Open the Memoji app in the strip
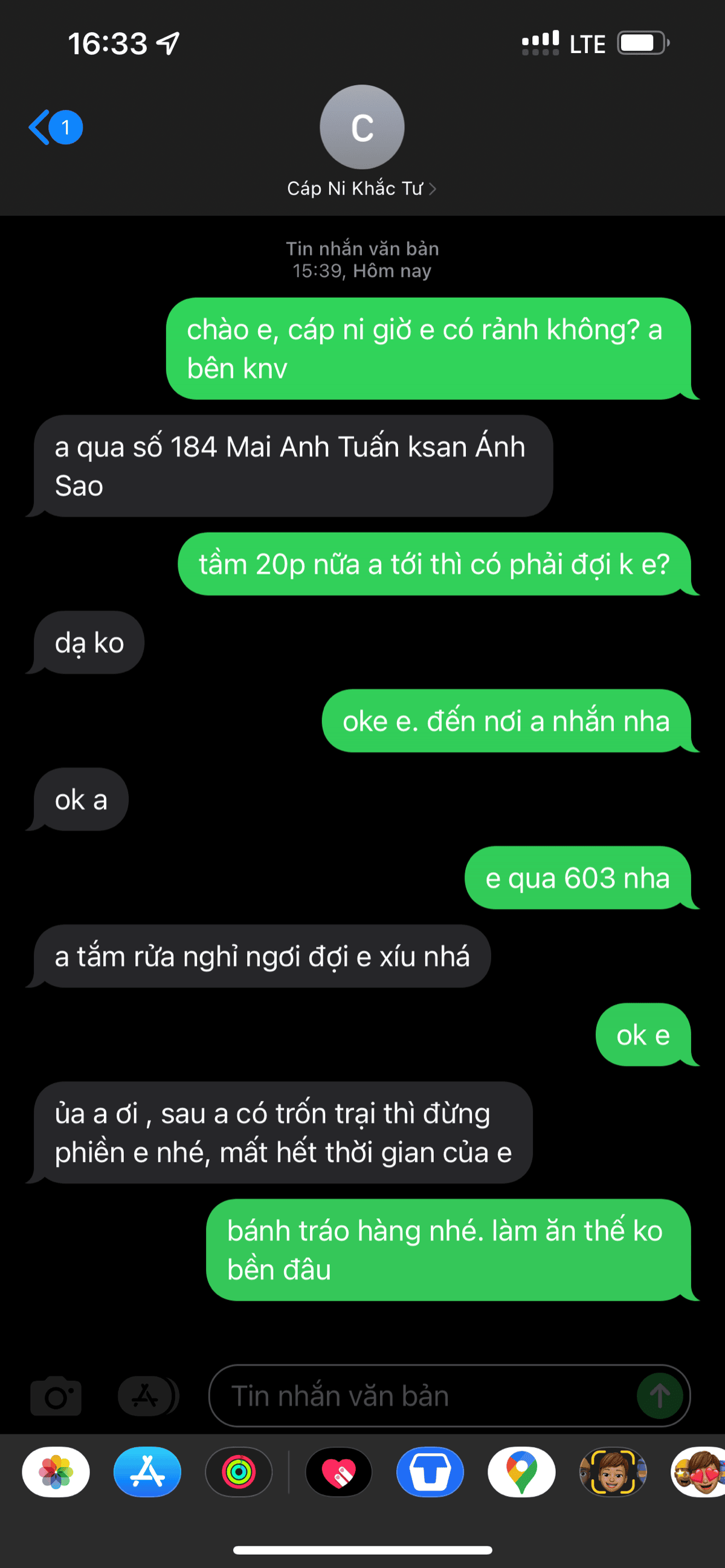This screenshot has width=725, height=1568. tap(613, 1472)
